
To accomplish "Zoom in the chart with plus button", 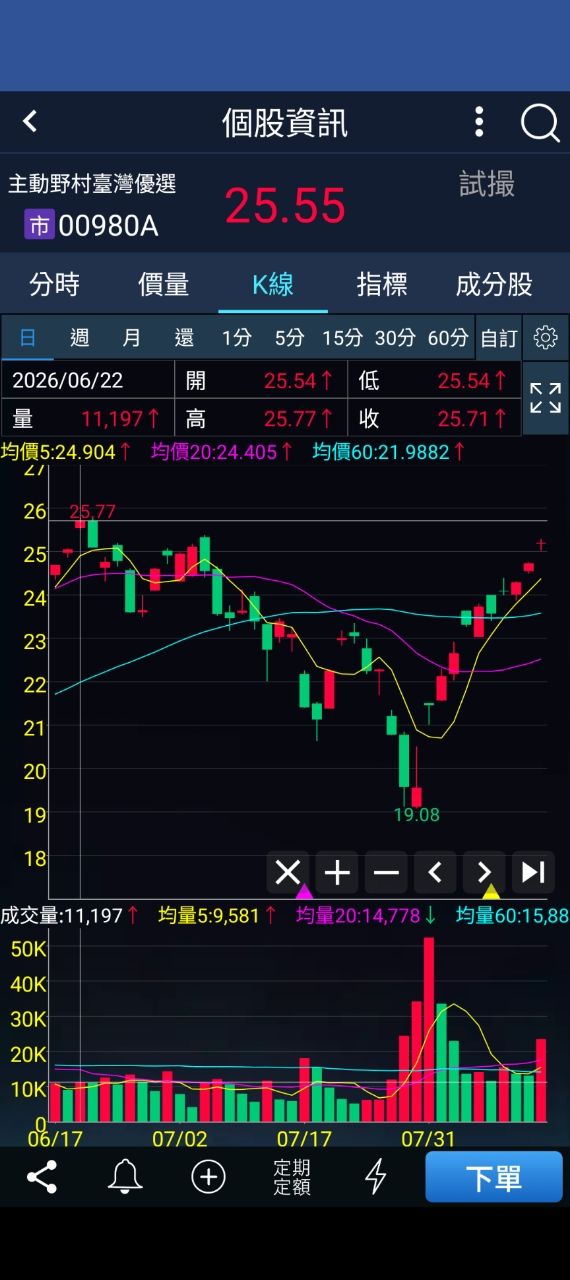I will [x=337, y=873].
